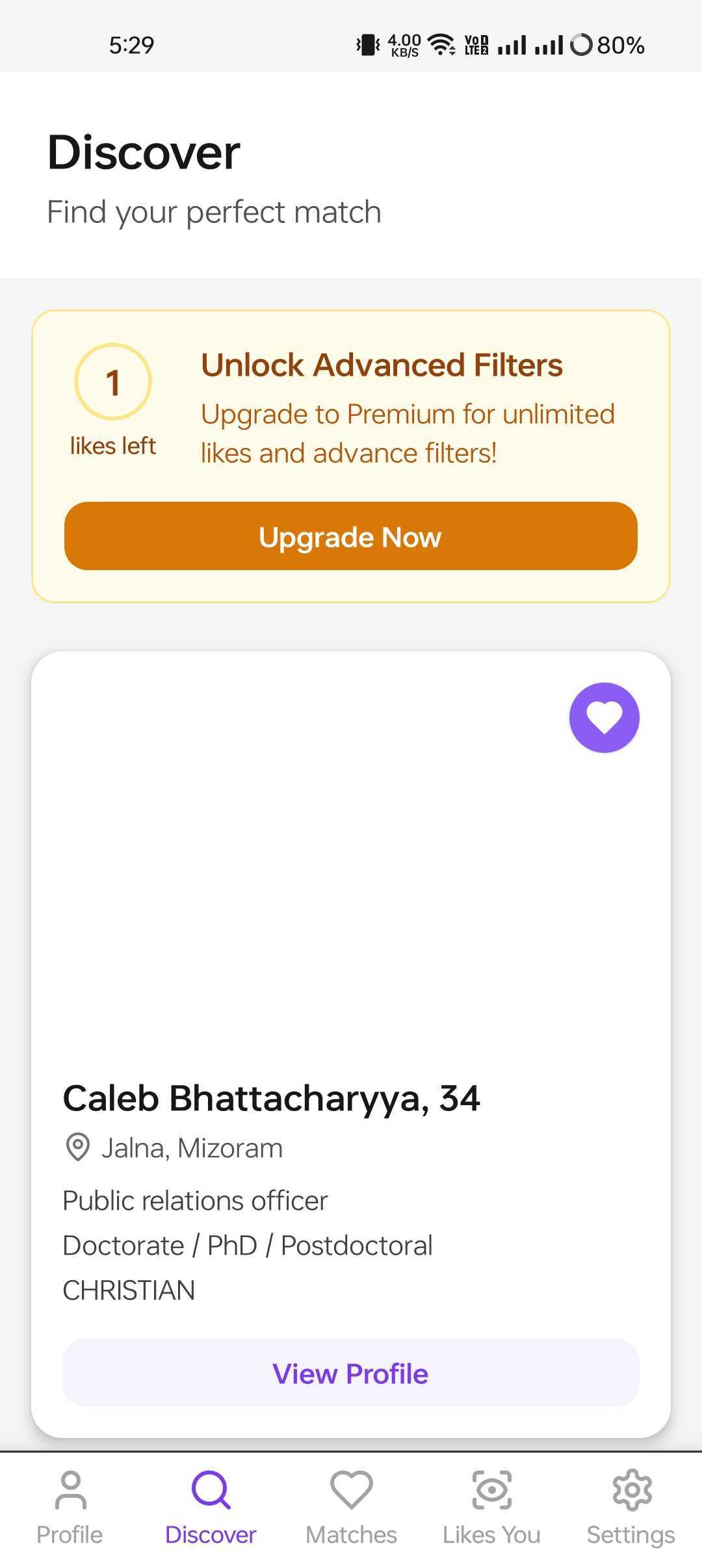The height and width of the screenshot is (1568, 702).
Task: Tap the Wi-Fi icon in status bar
Action: 441,44
